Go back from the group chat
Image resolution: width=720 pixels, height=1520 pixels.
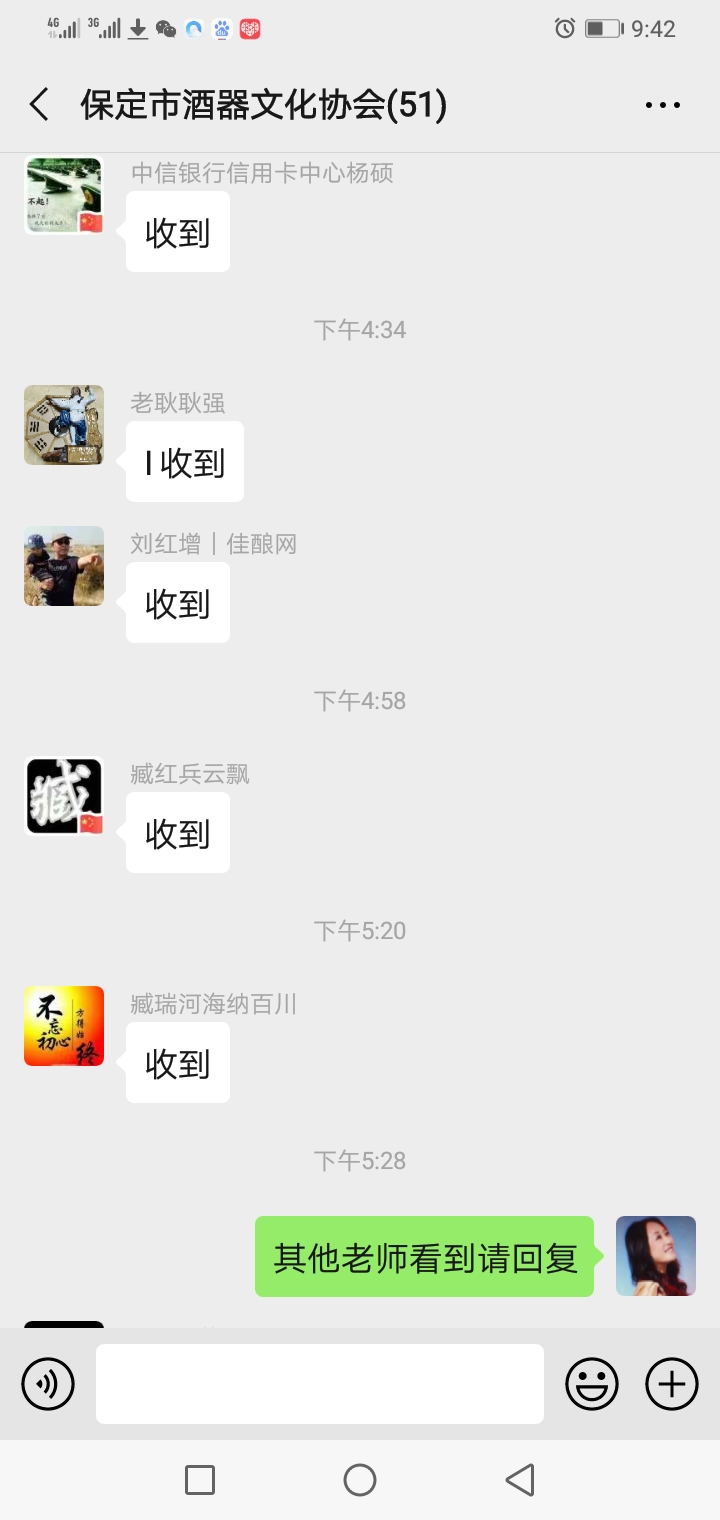coord(40,105)
